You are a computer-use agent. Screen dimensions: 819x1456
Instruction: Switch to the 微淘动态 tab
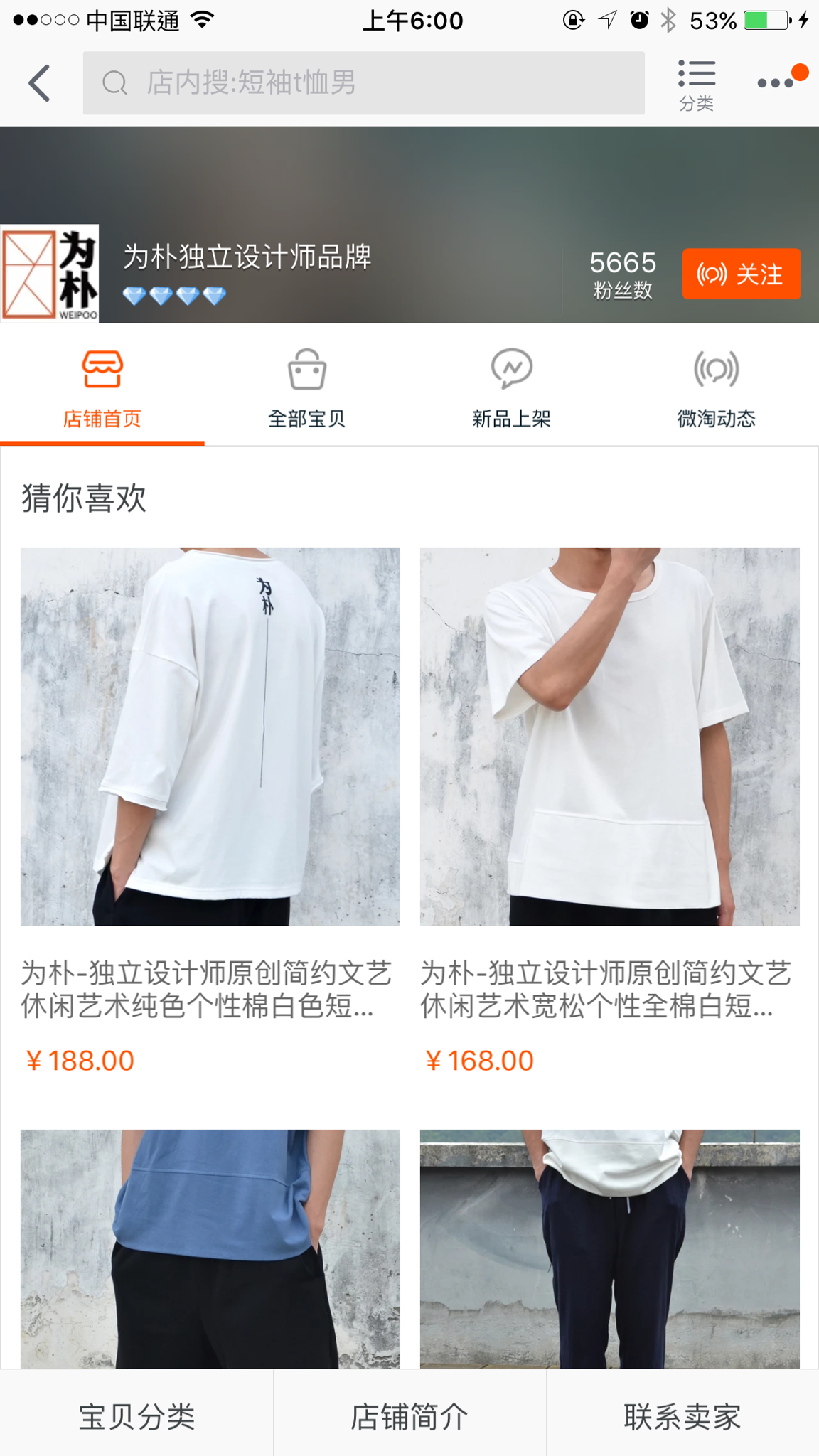[716, 388]
